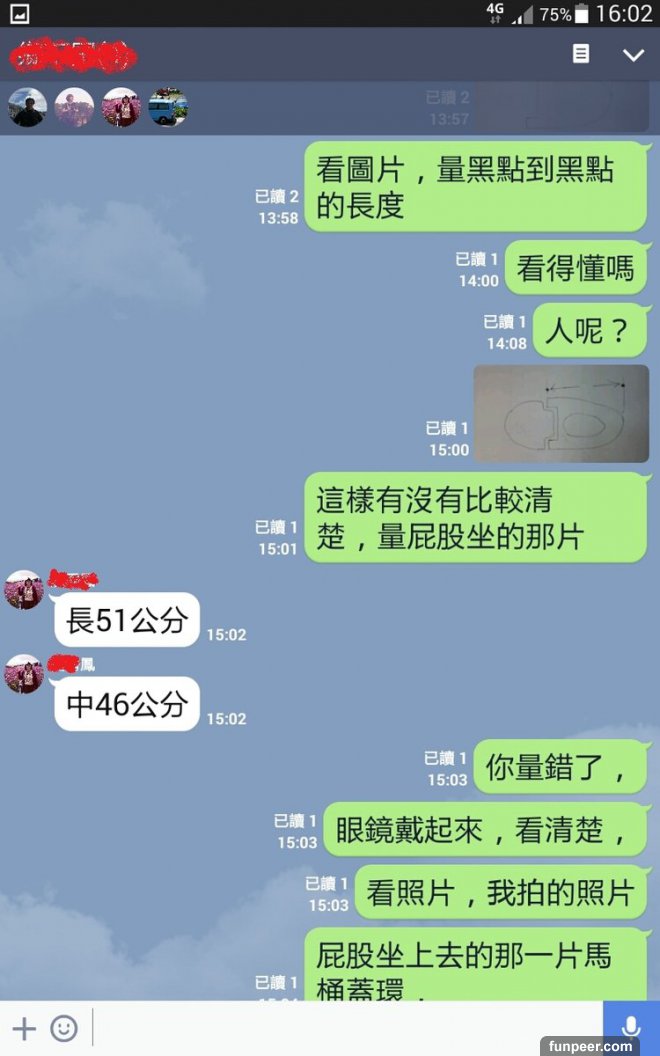The width and height of the screenshot is (660, 1056).
Task: Open the attachment plus button
Action: pyautogui.click(x=23, y=1028)
